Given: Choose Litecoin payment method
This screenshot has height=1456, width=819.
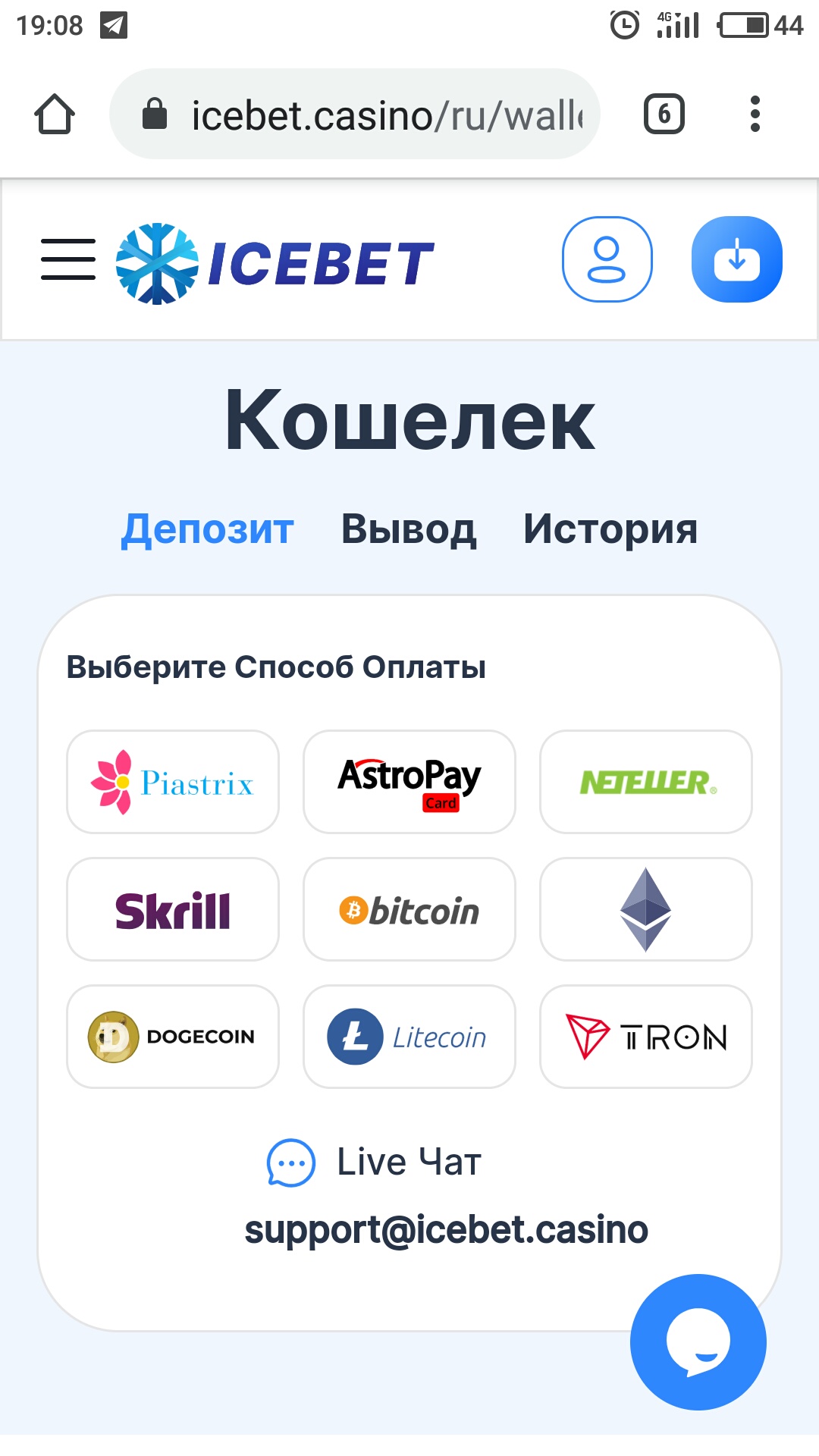Looking at the screenshot, I should (x=409, y=1037).
